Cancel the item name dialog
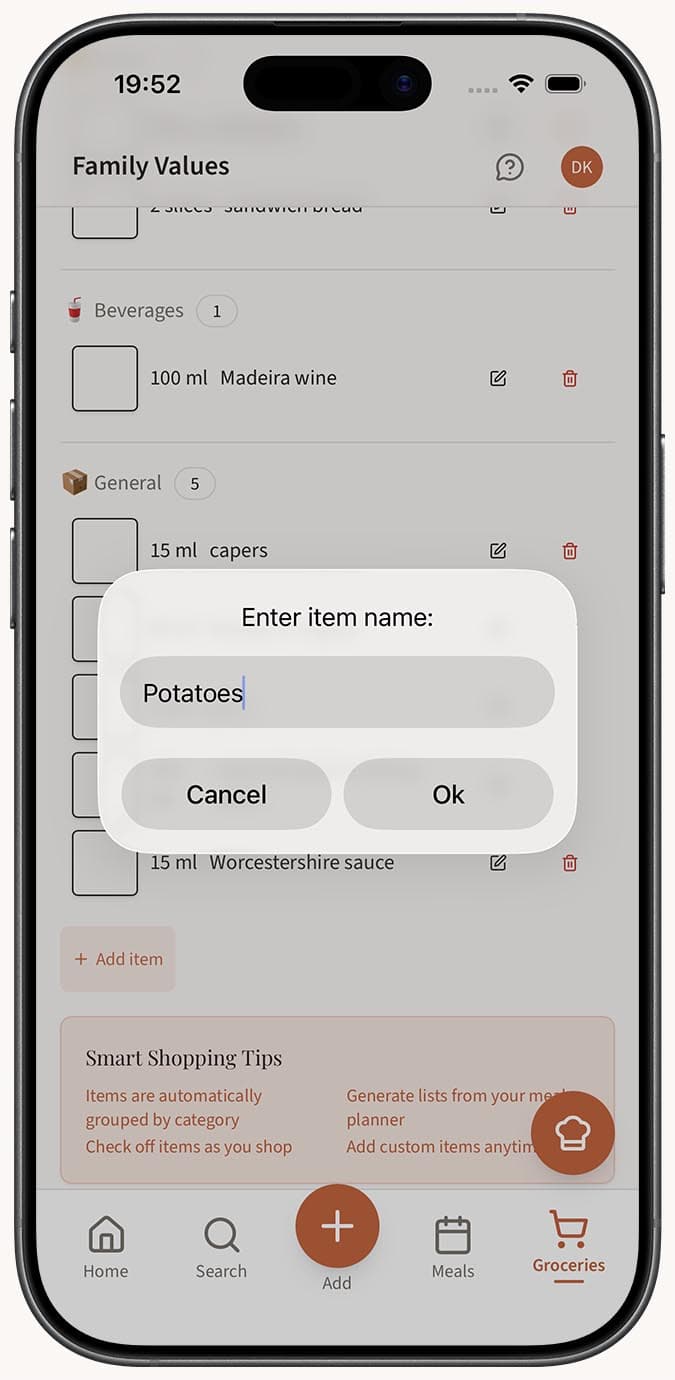This screenshot has height=1380, width=675. (226, 794)
